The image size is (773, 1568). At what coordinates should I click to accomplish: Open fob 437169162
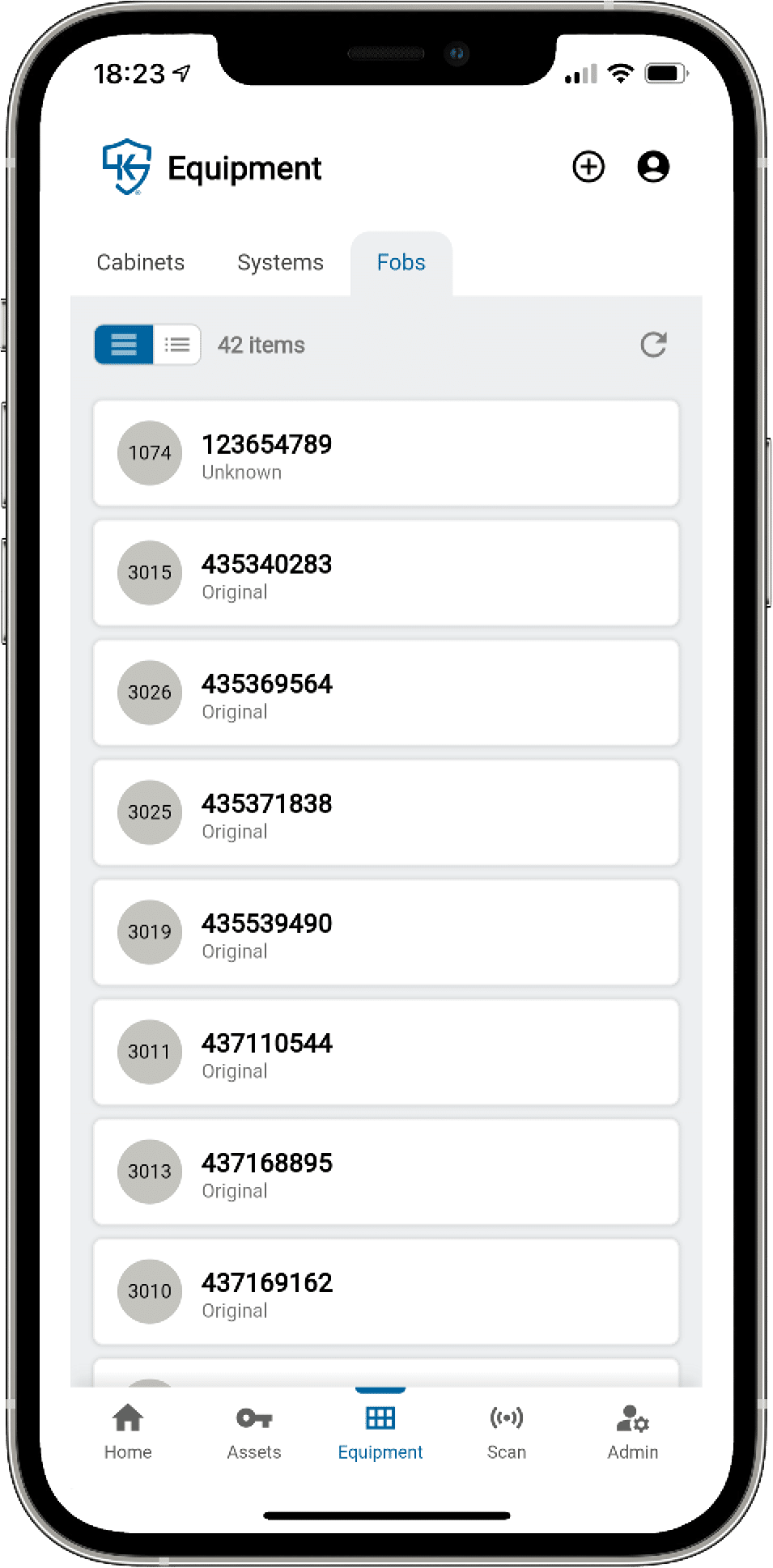(x=385, y=1291)
